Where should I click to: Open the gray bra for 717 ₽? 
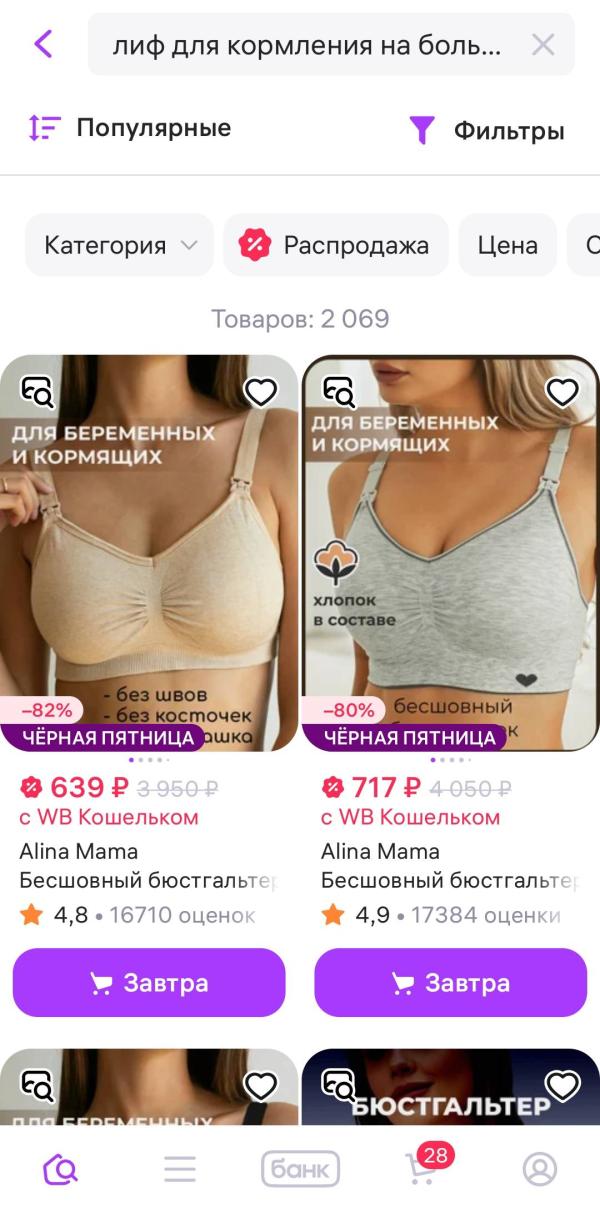(x=451, y=560)
